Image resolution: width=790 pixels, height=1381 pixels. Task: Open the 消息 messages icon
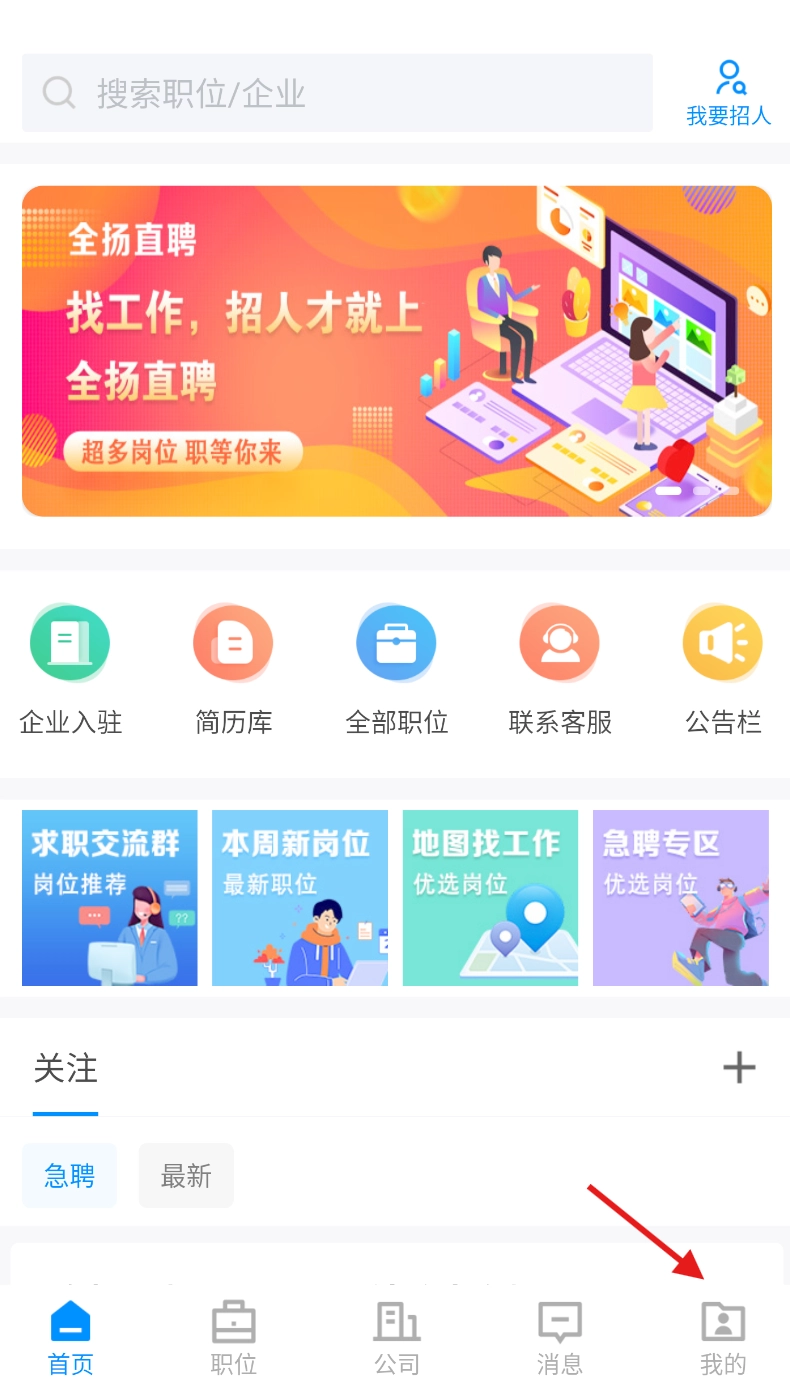559,1330
